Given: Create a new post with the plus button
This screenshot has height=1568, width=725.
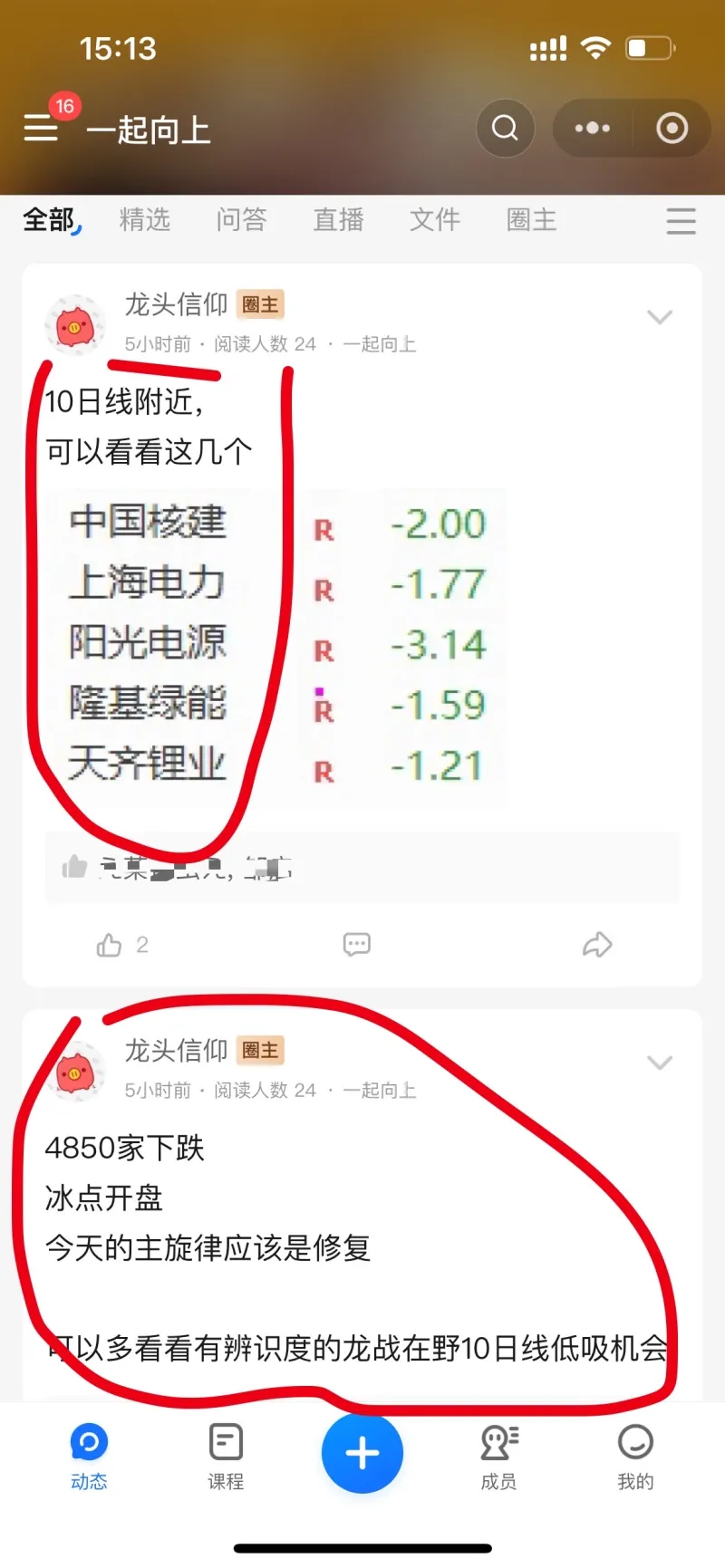Looking at the screenshot, I should click(362, 1453).
